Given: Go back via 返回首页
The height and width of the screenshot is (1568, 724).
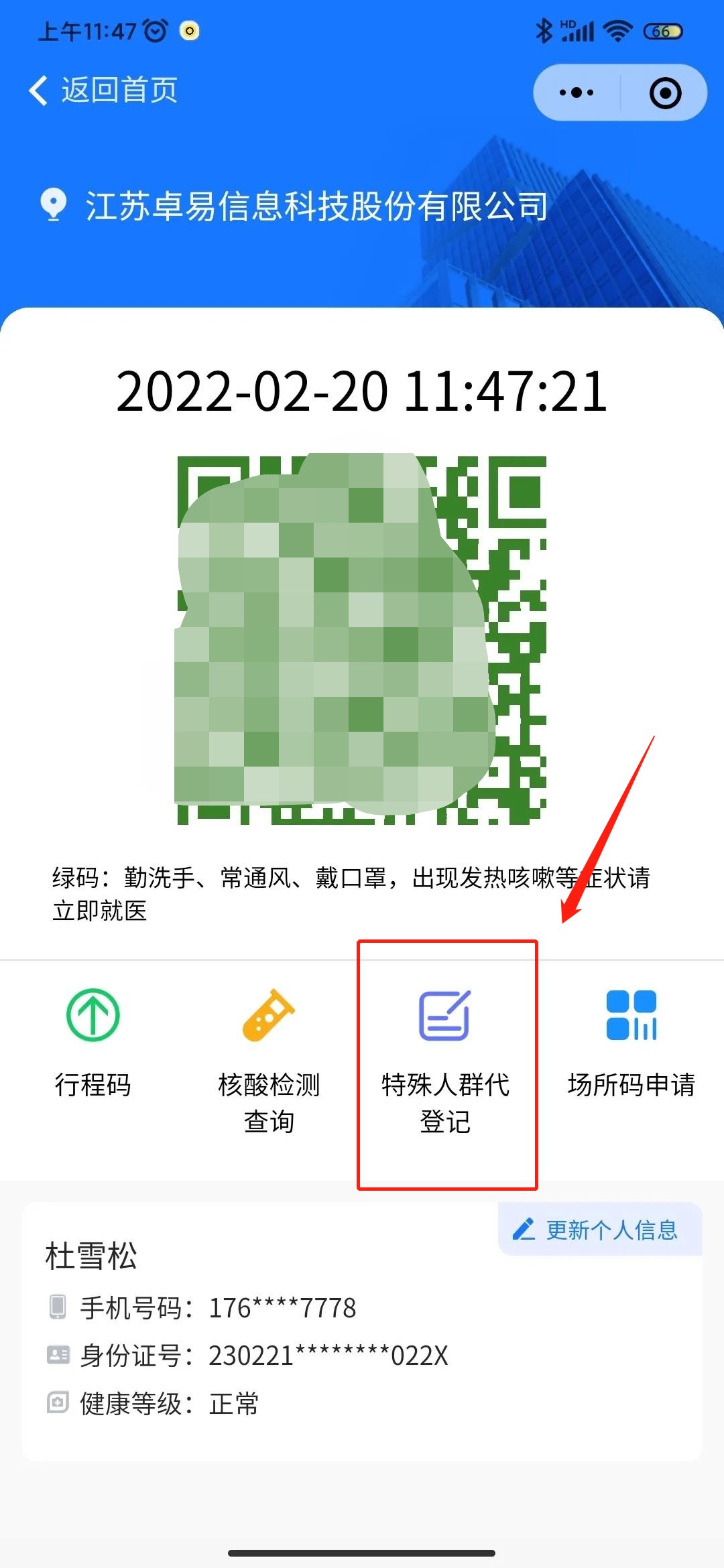Looking at the screenshot, I should [104, 90].
